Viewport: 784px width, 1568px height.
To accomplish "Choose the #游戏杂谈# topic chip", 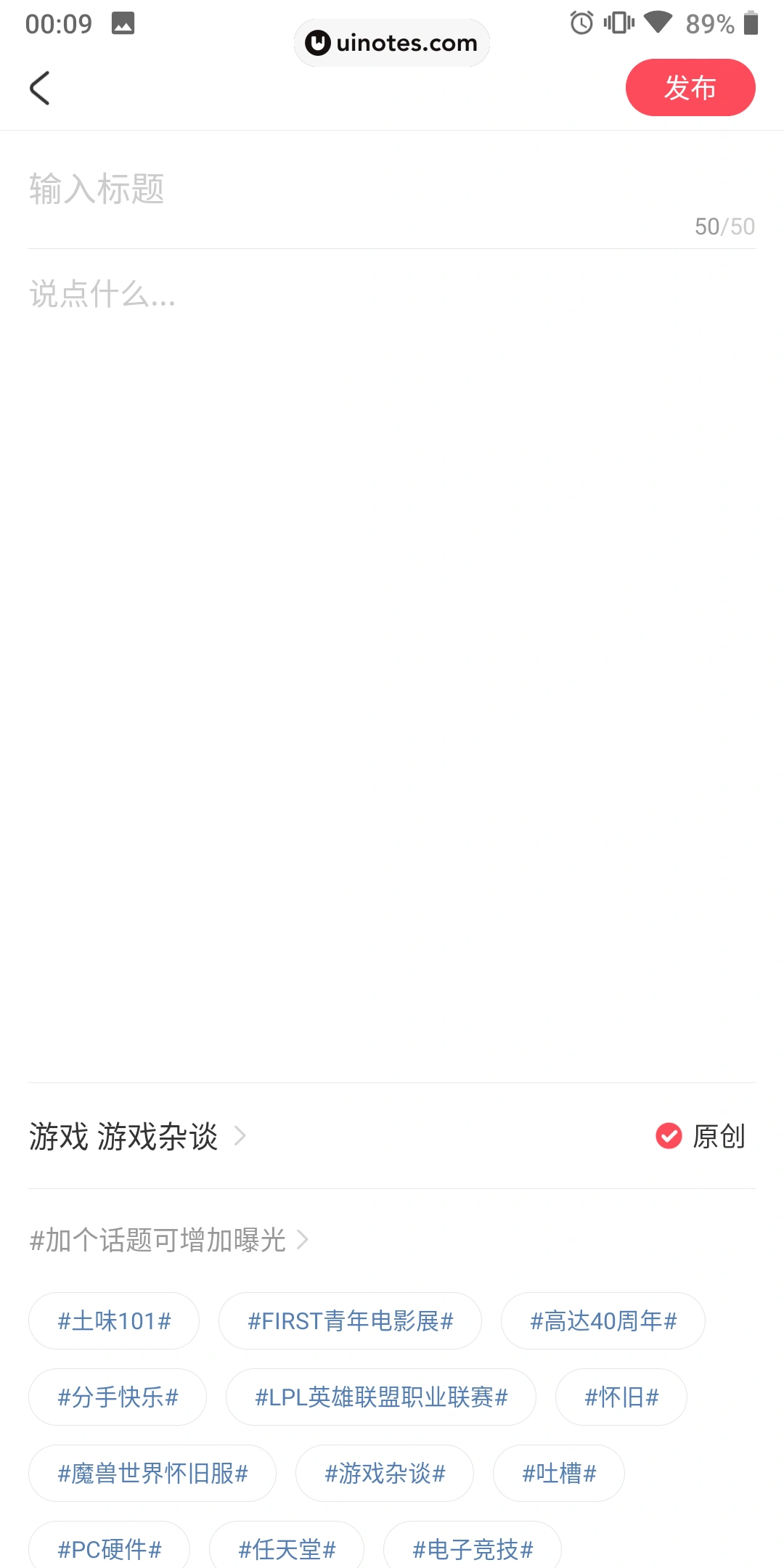I will tap(385, 1474).
